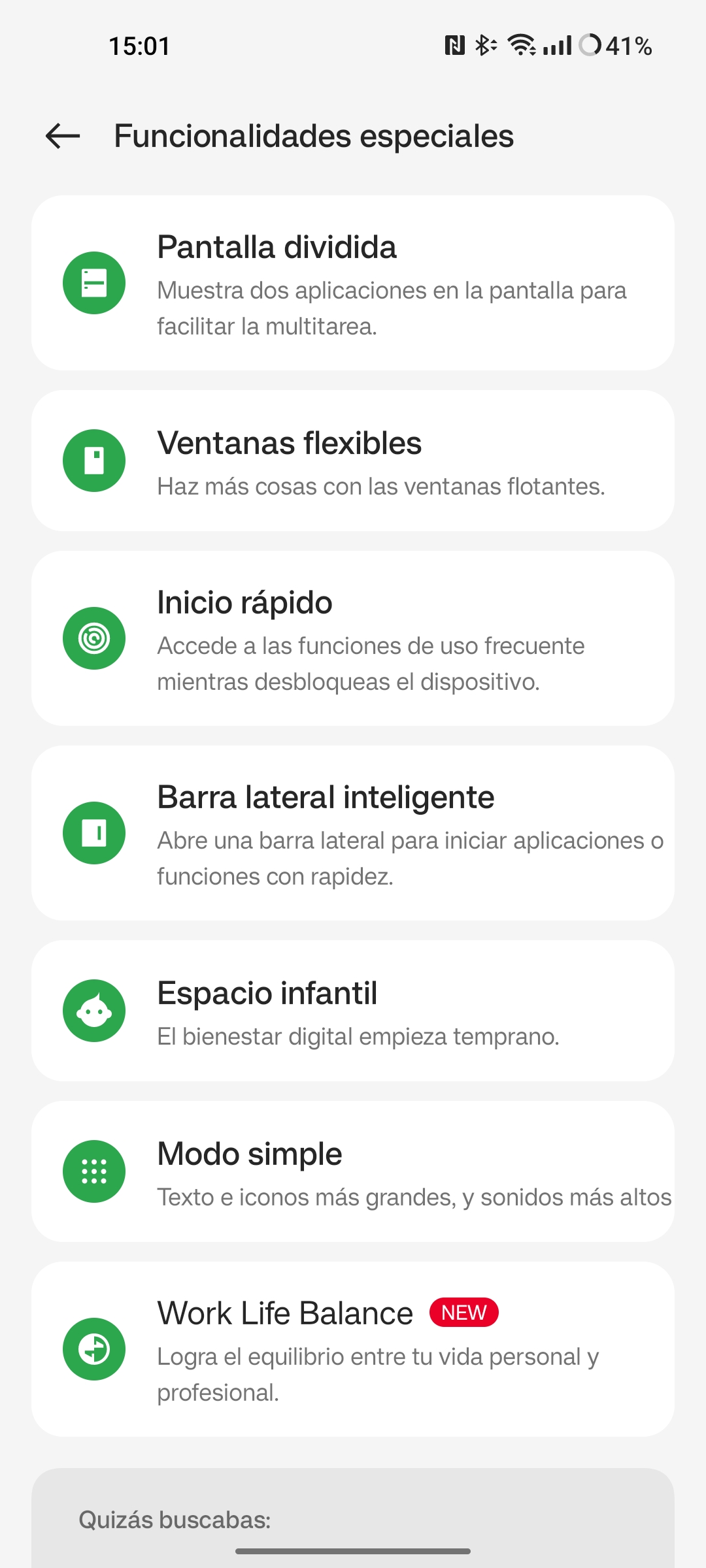The image size is (706, 1568).
Task: Tap Espacio infantil entry
Action: point(353,1011)
